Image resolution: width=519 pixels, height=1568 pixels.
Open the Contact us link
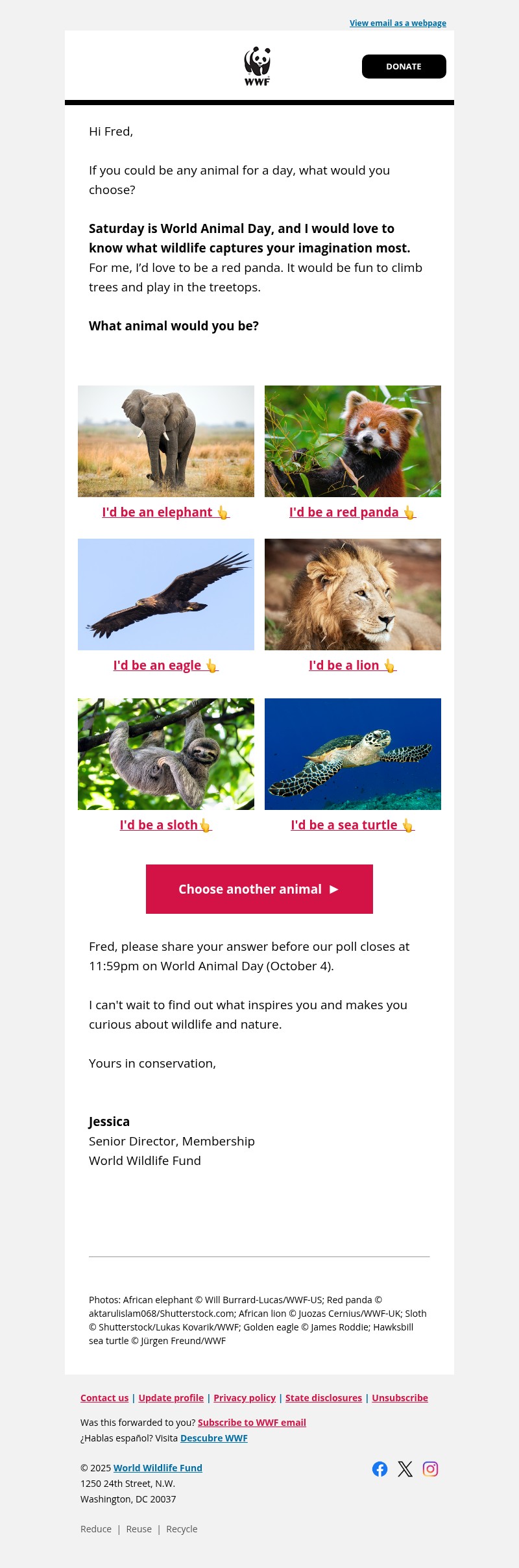coord(104,1398)
